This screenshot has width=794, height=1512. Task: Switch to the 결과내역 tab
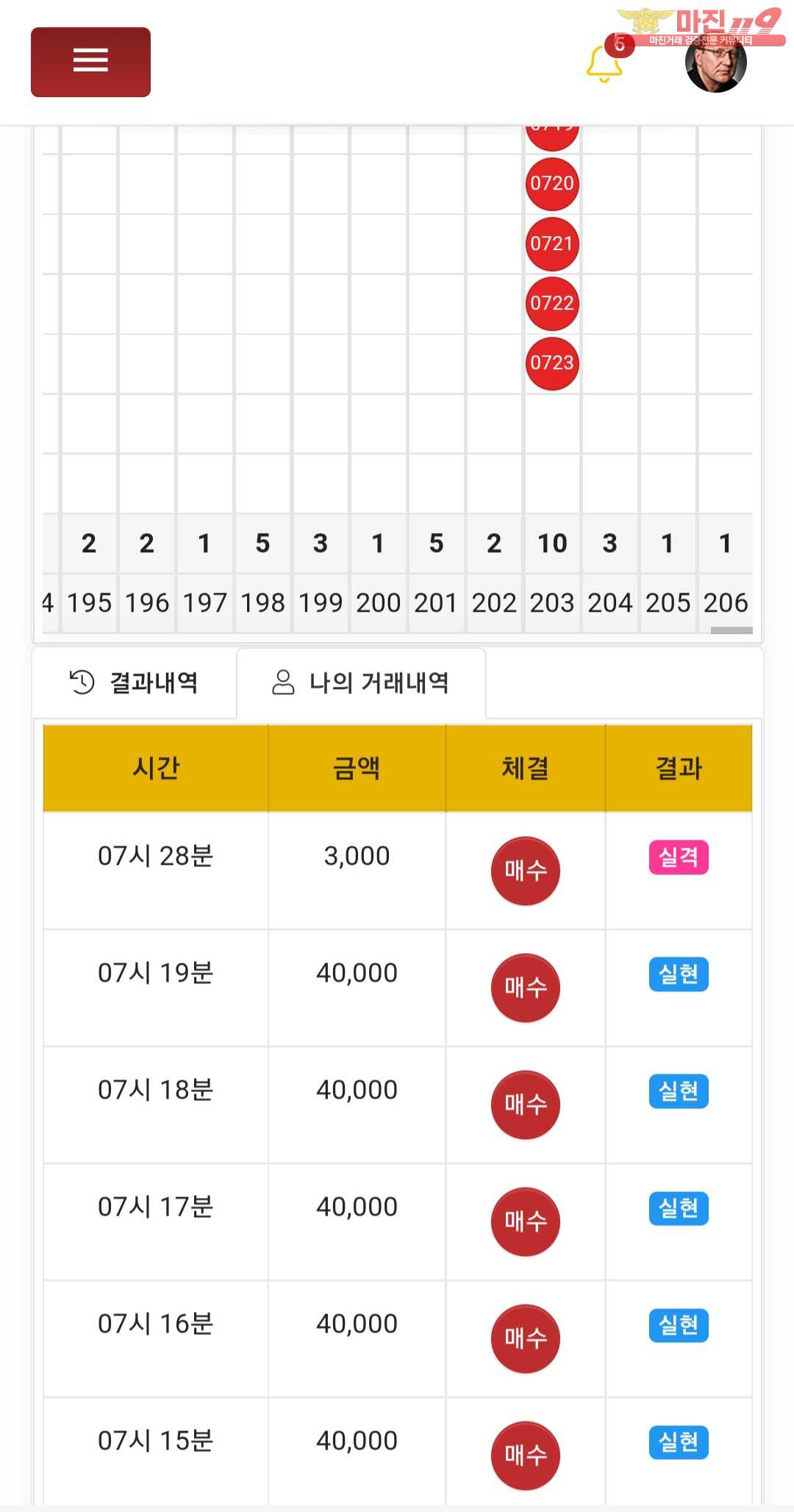135,682
